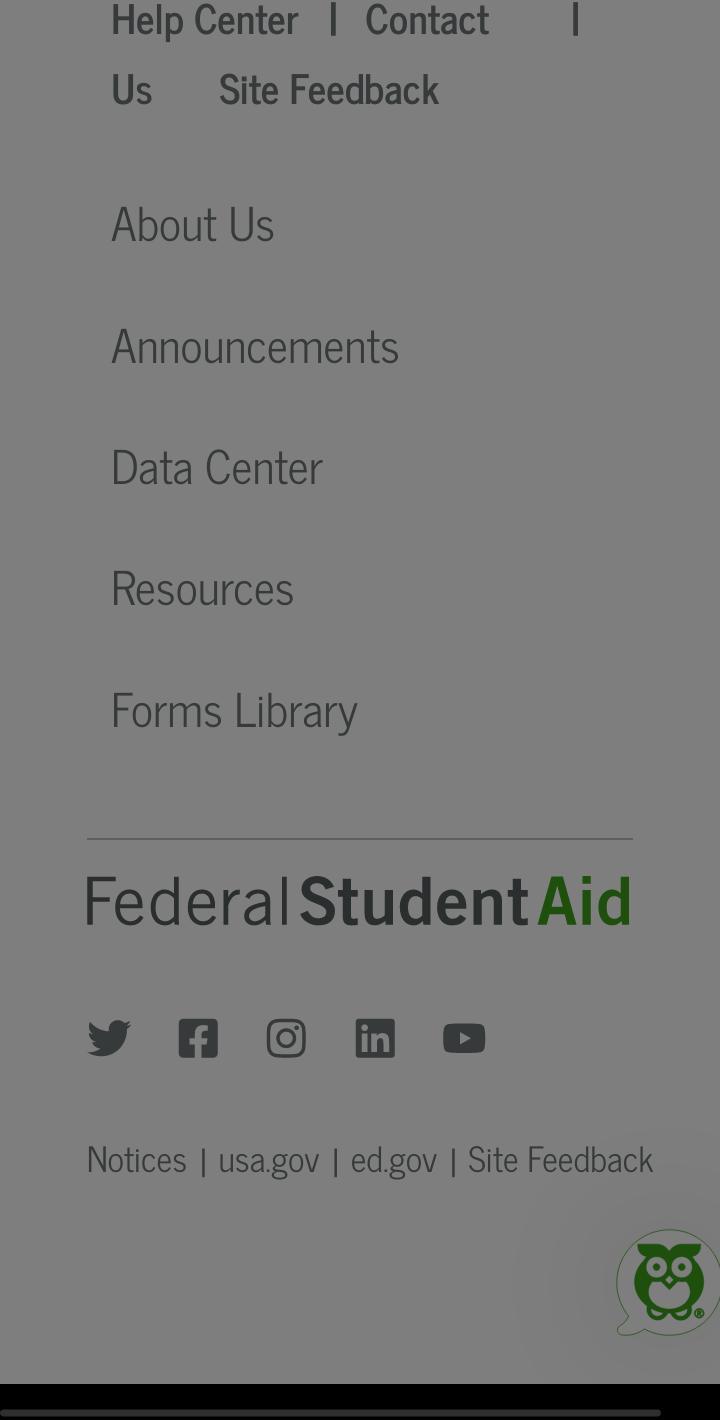
Task: Open the Notices link
Action: tap(136, 1159)
